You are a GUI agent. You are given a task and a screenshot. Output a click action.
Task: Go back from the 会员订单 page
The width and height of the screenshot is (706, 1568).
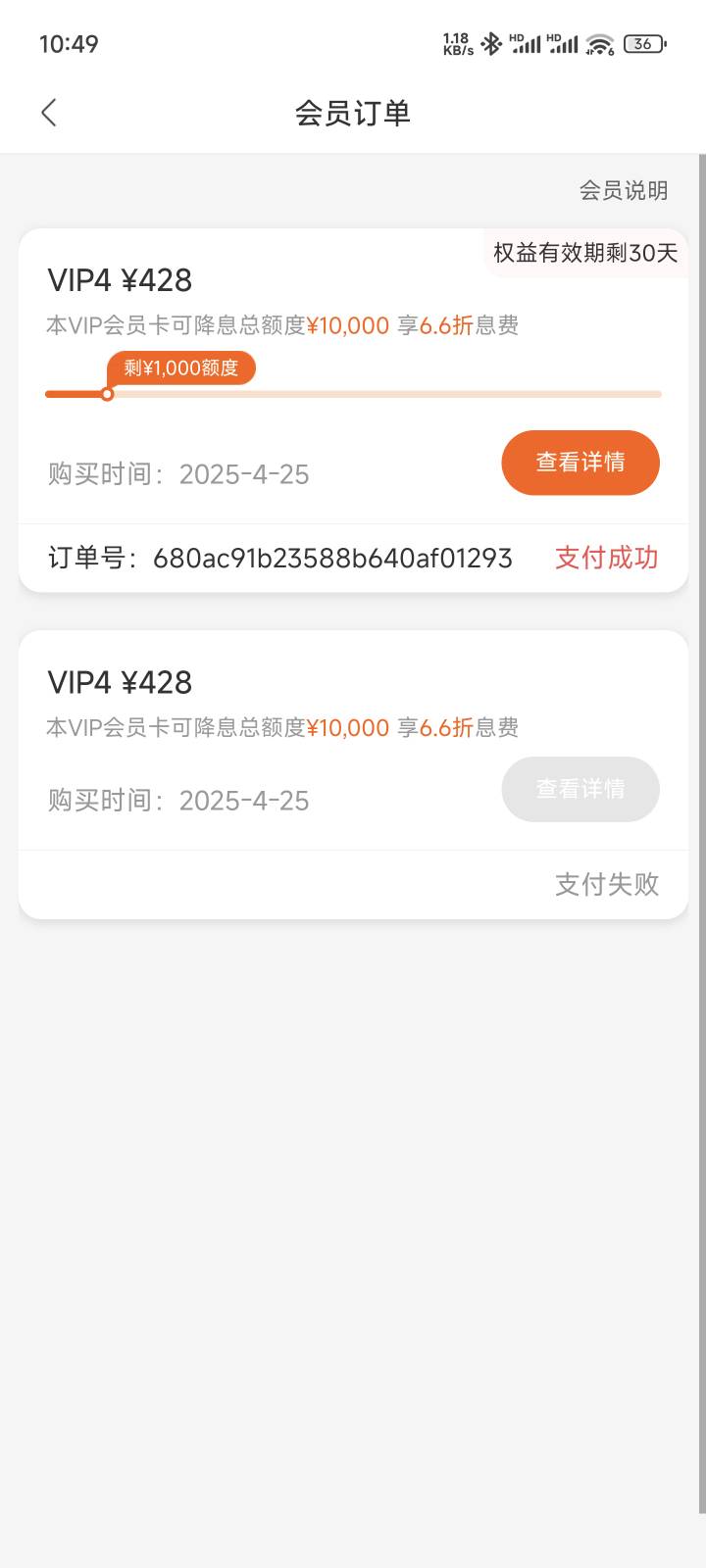[49, 113]
